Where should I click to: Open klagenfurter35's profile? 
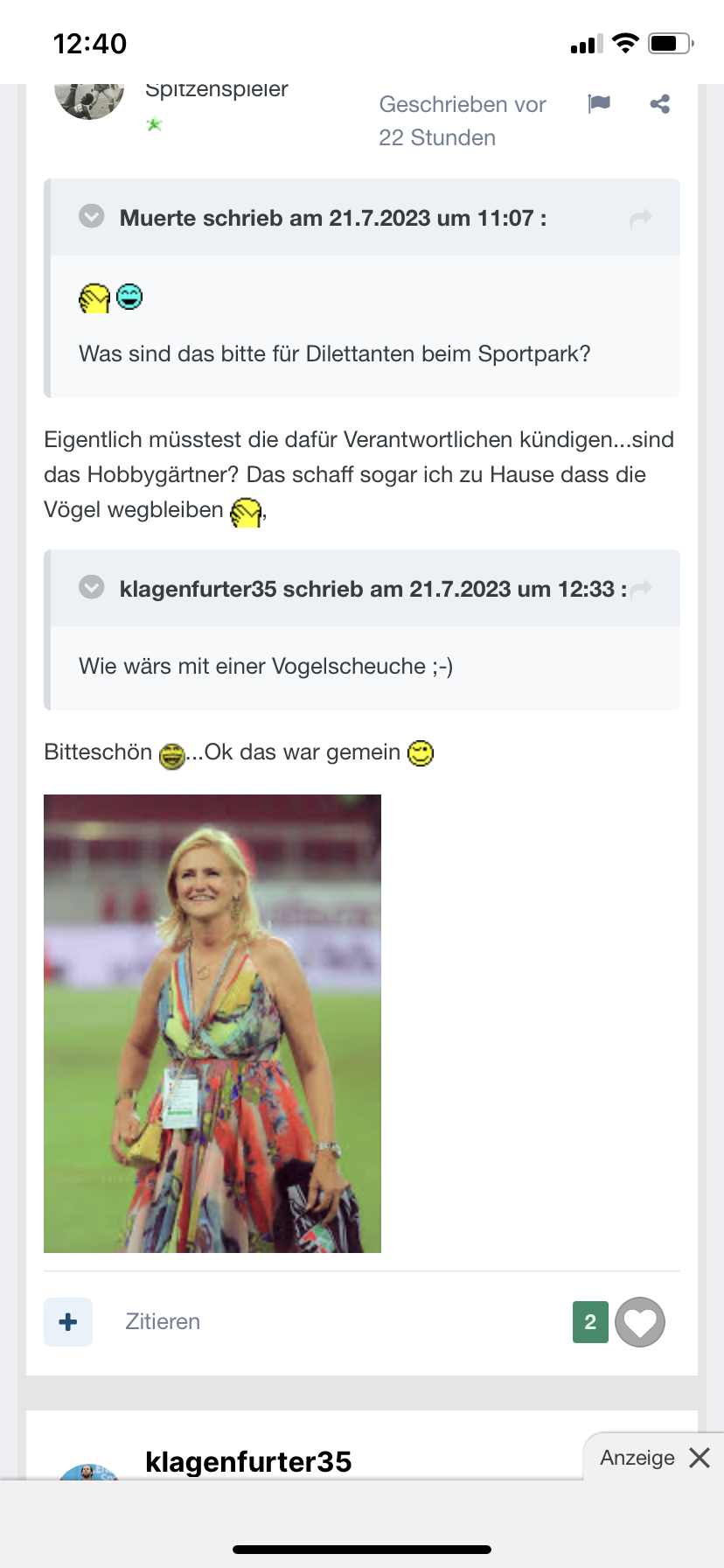(x=248, y=1461)
